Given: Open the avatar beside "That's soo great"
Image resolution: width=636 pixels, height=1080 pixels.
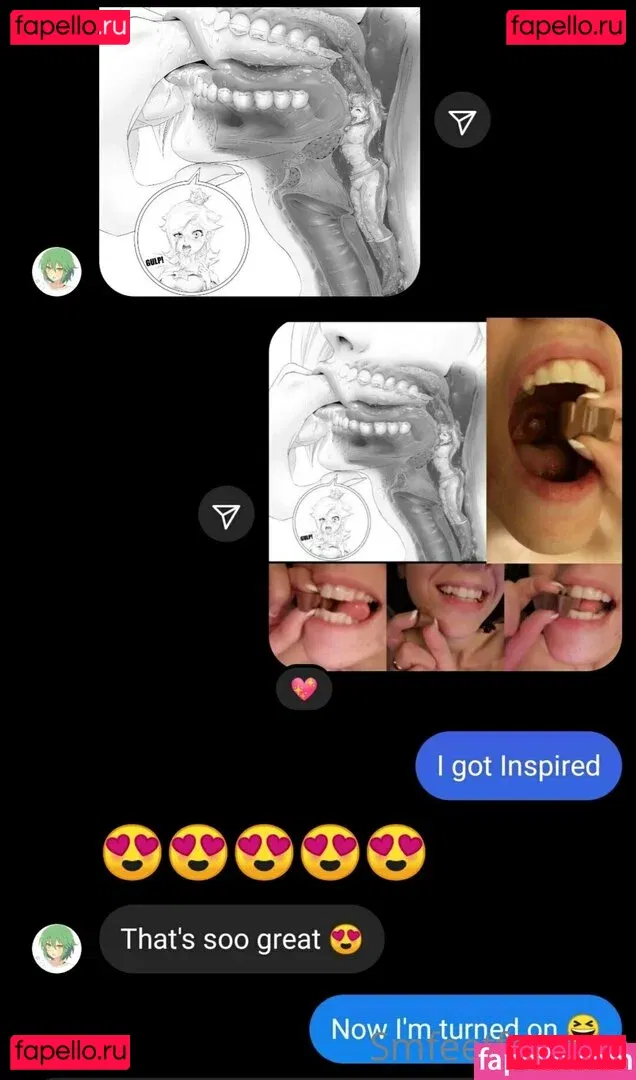Looking at the screenshot, I should 57,948.
